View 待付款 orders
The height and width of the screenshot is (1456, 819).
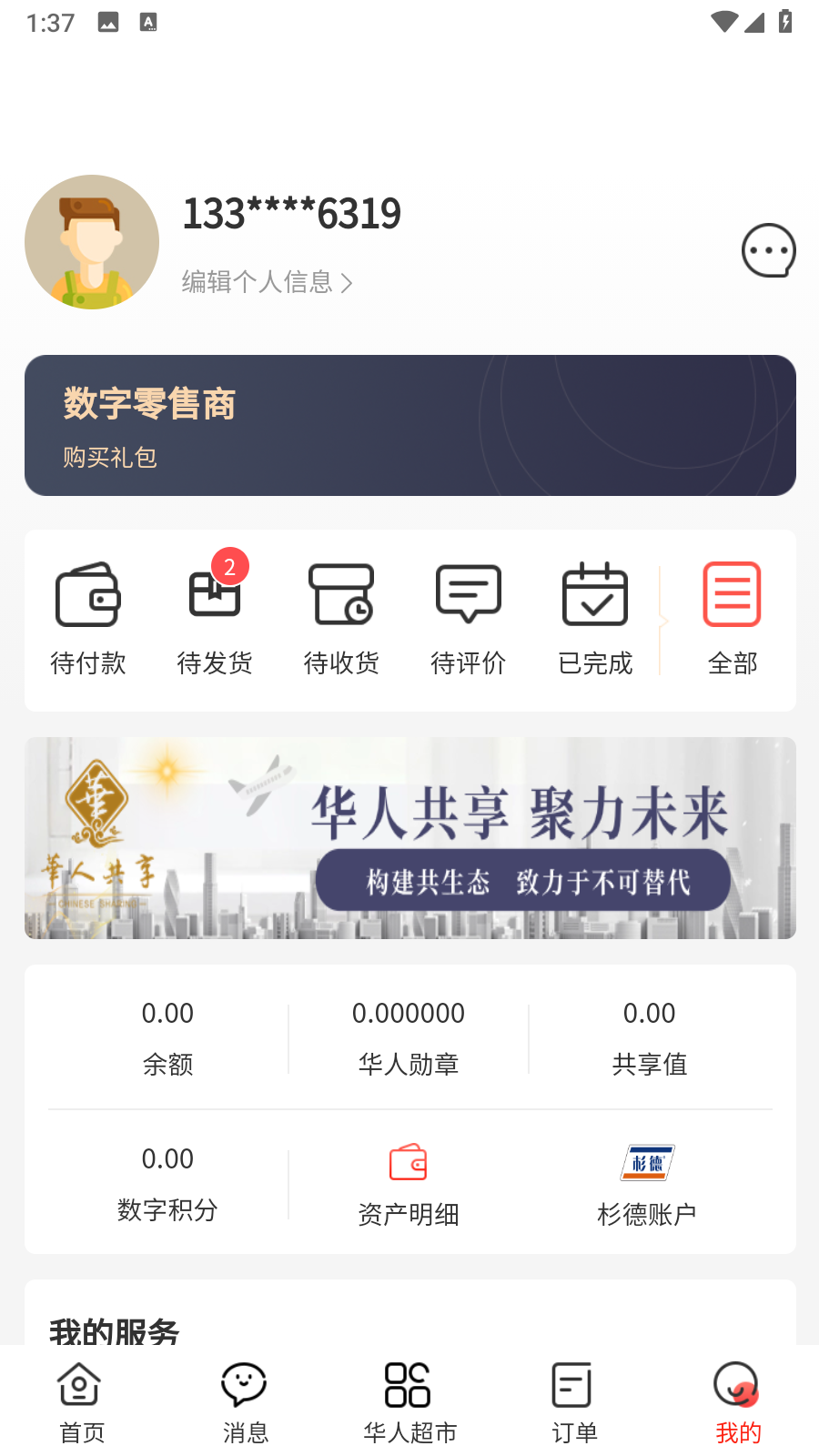(88, 619)
